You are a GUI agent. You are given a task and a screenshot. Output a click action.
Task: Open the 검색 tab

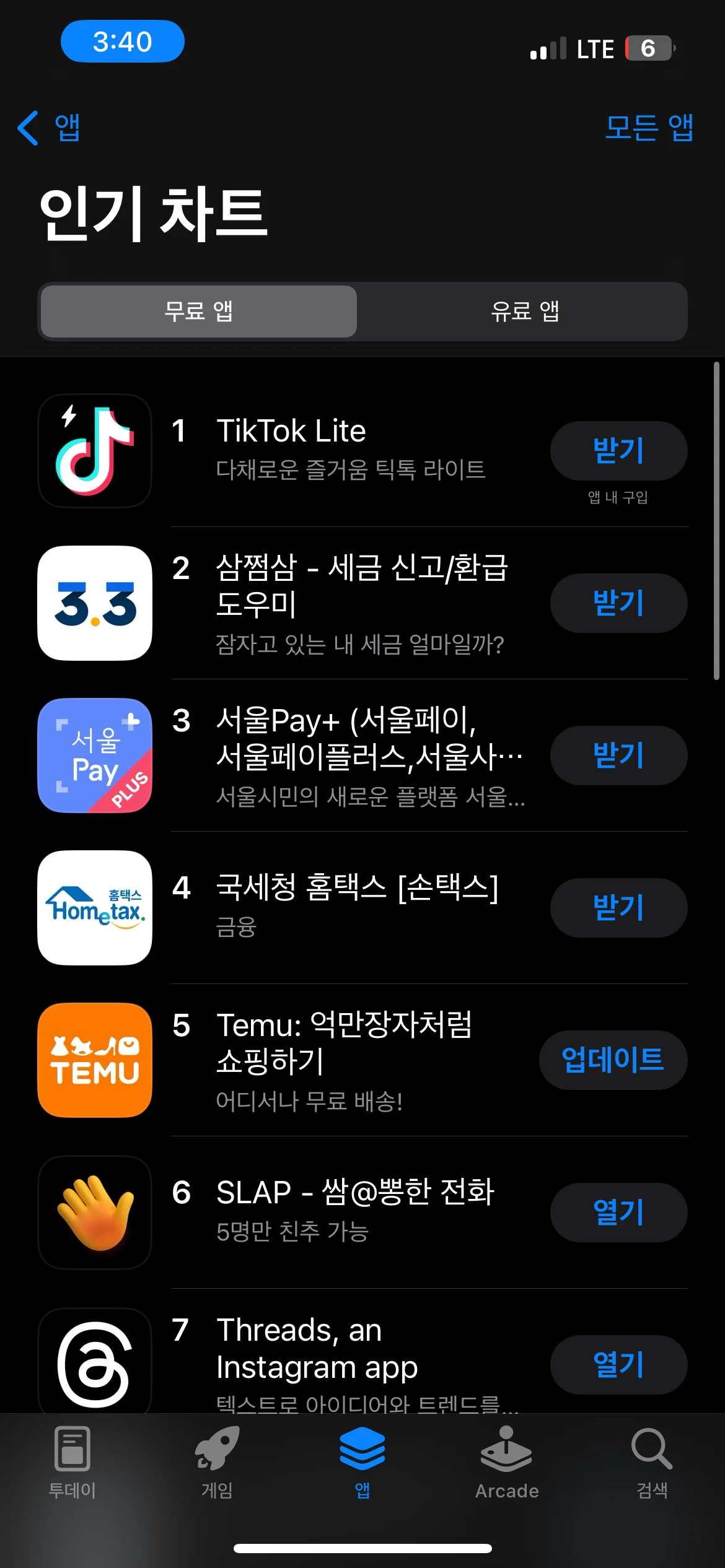pyautogui.click(x=652, y=1462)
